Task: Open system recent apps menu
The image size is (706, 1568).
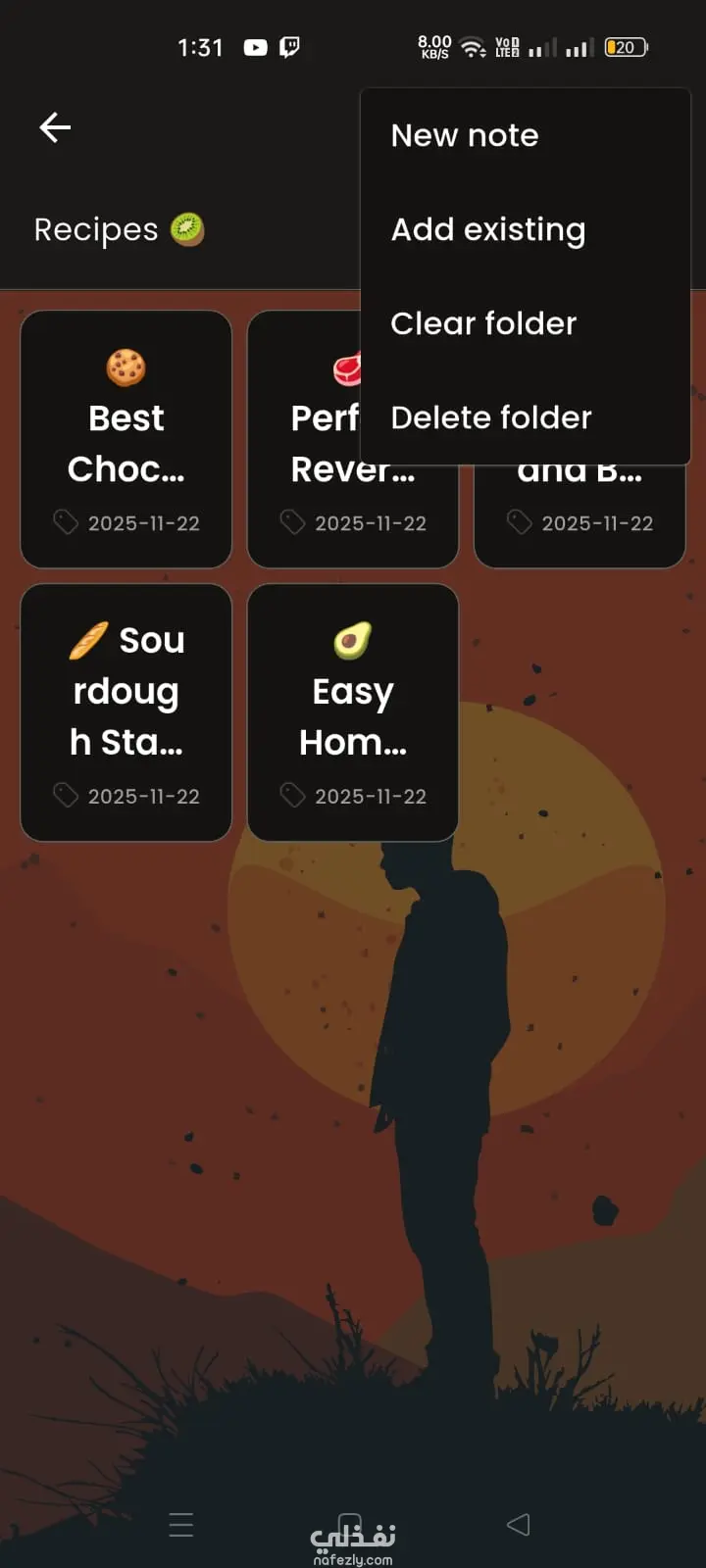Action: pos(181,1524)
